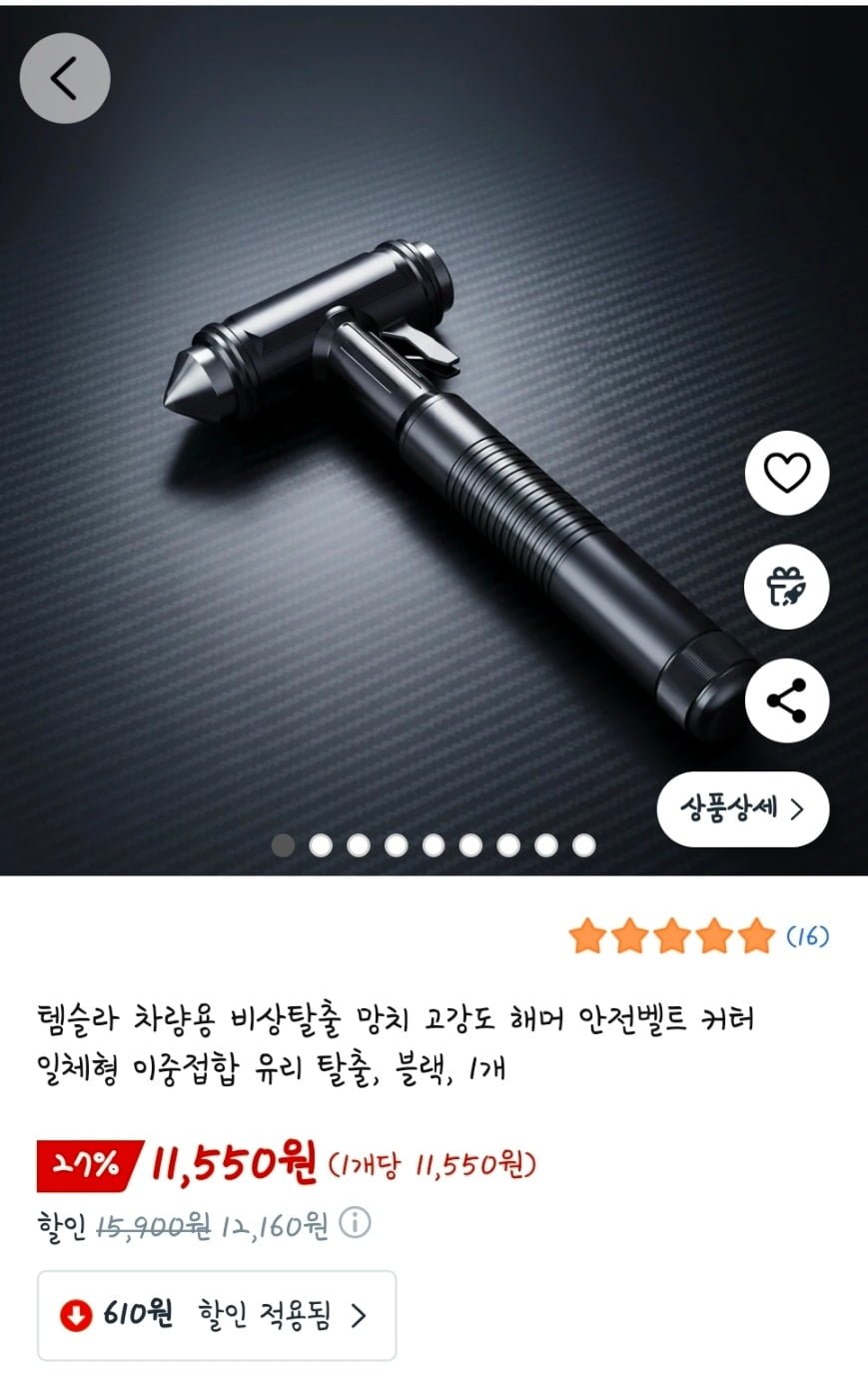Share this product

coord(786,699)
